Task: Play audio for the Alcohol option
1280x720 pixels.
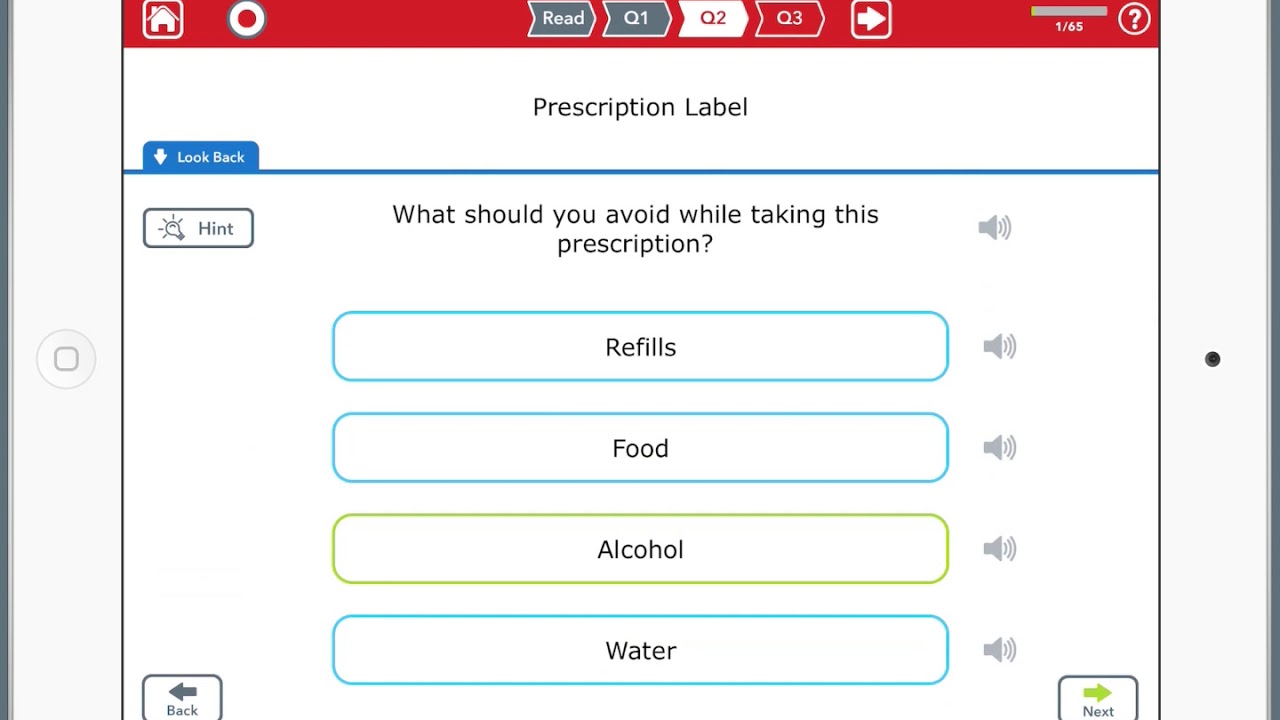Action: tap(999, 549)
